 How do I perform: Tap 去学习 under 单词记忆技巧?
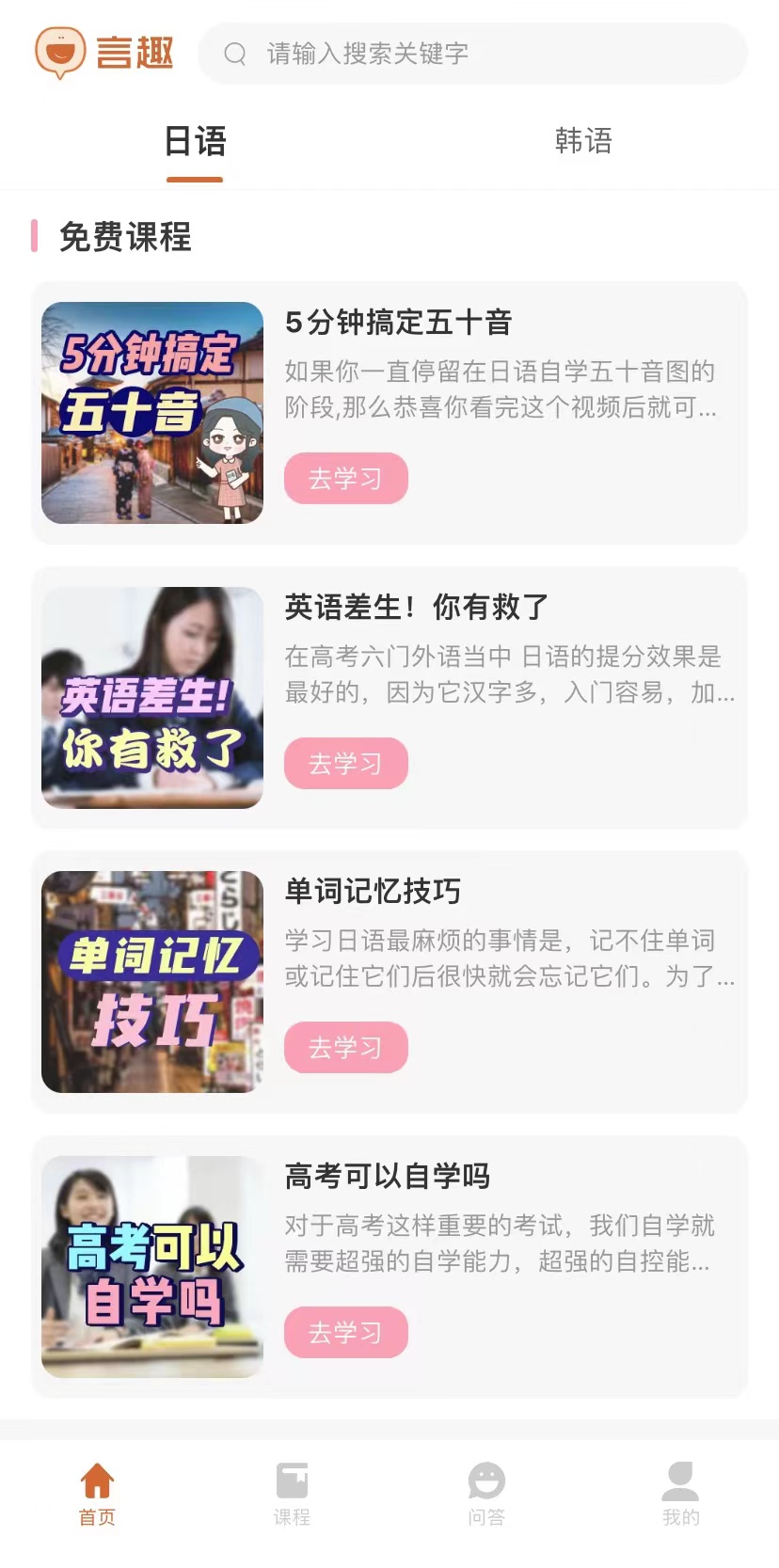345,1047
